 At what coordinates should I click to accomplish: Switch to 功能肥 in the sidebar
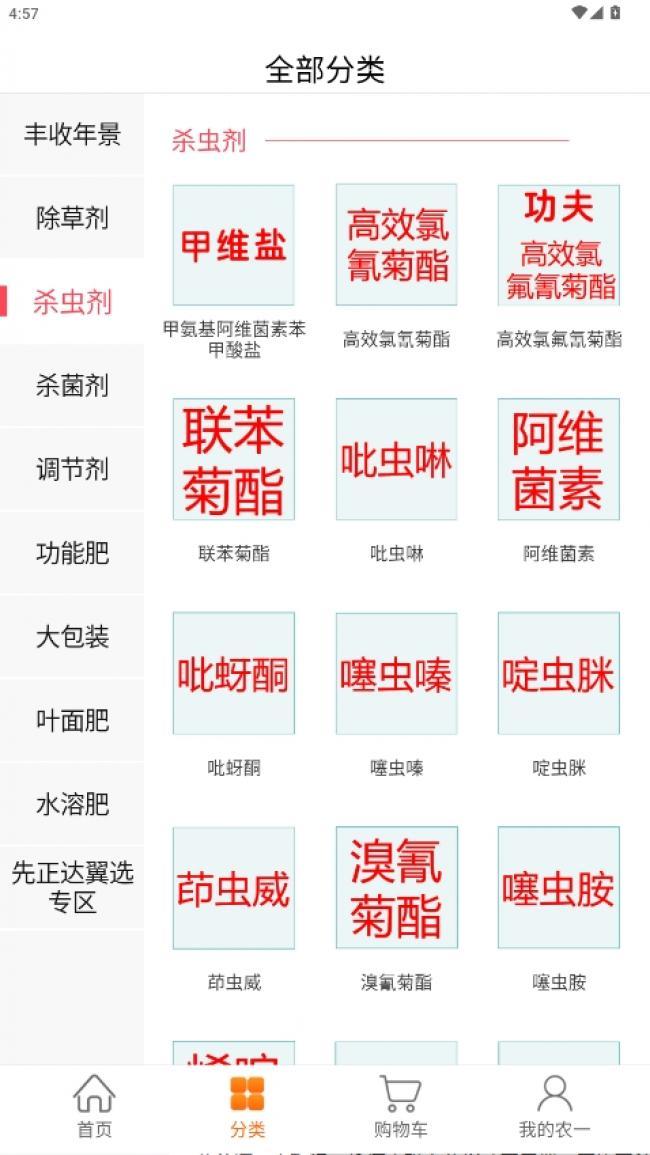click(x=72, y=553)
